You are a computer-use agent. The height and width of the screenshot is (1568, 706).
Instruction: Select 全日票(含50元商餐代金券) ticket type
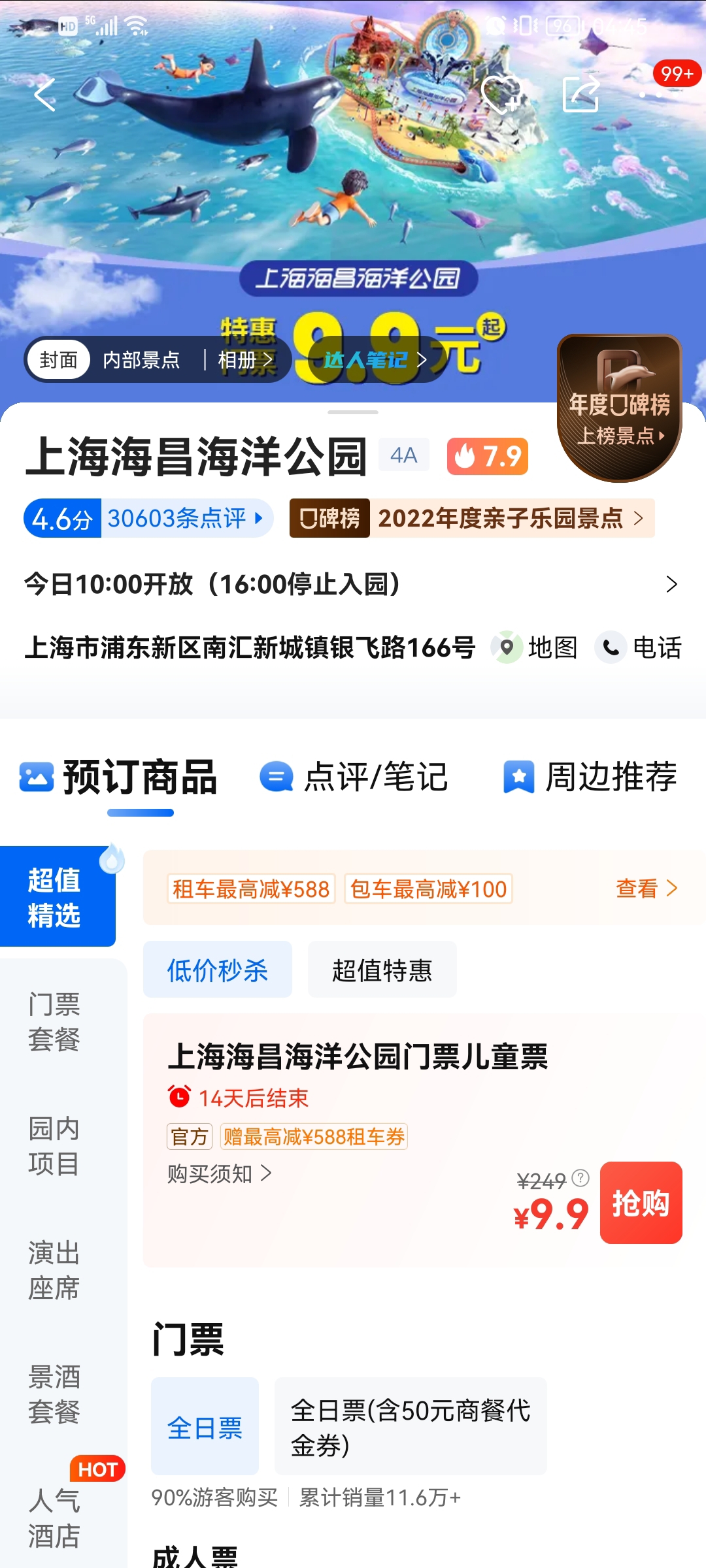click(411, 1427)
